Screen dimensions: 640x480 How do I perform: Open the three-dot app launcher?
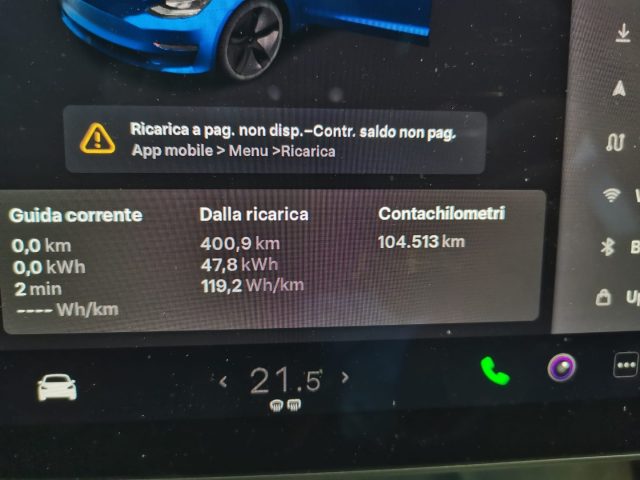[x=626, y=367]
